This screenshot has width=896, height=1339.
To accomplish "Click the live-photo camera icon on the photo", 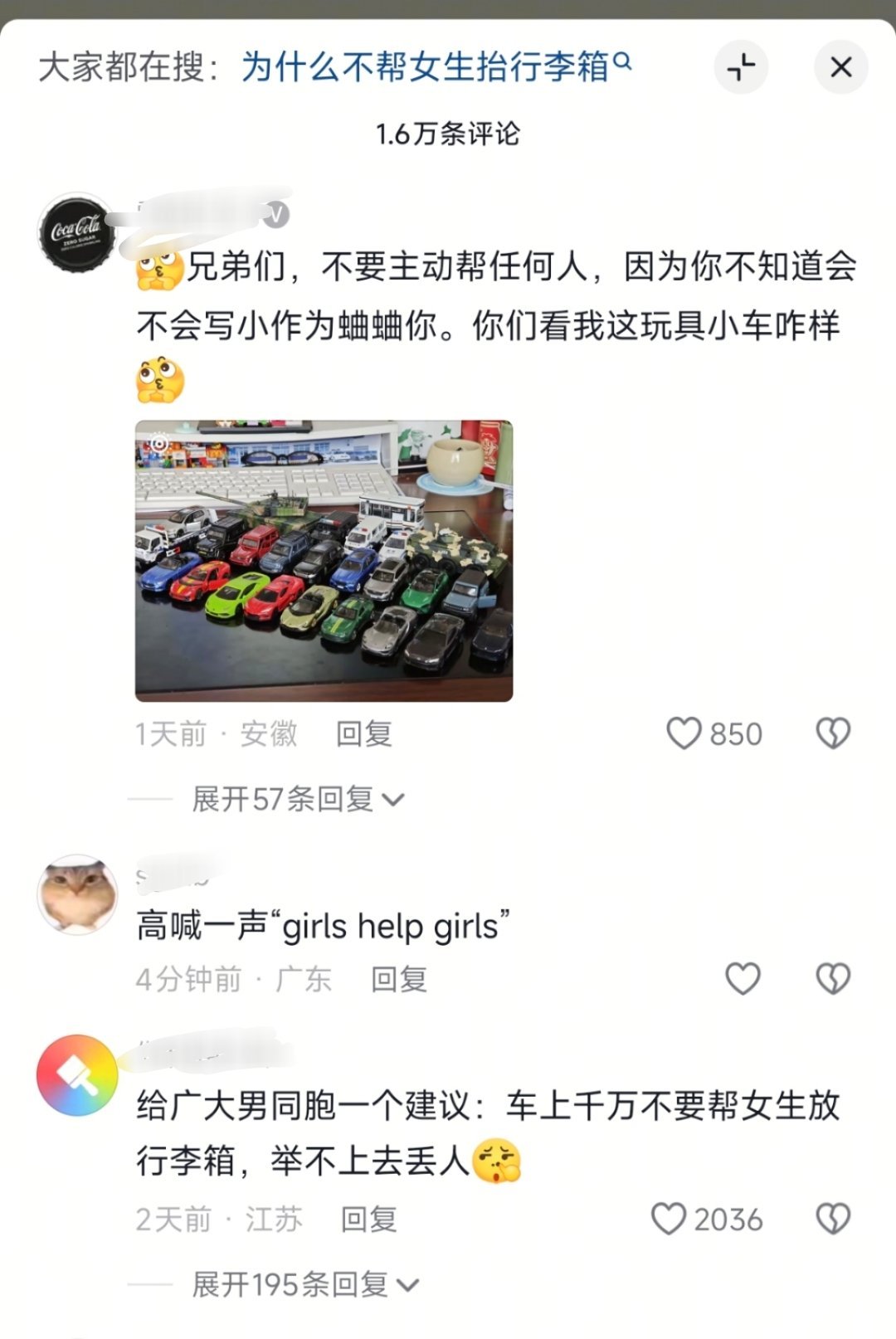I will tap(158, 446).
